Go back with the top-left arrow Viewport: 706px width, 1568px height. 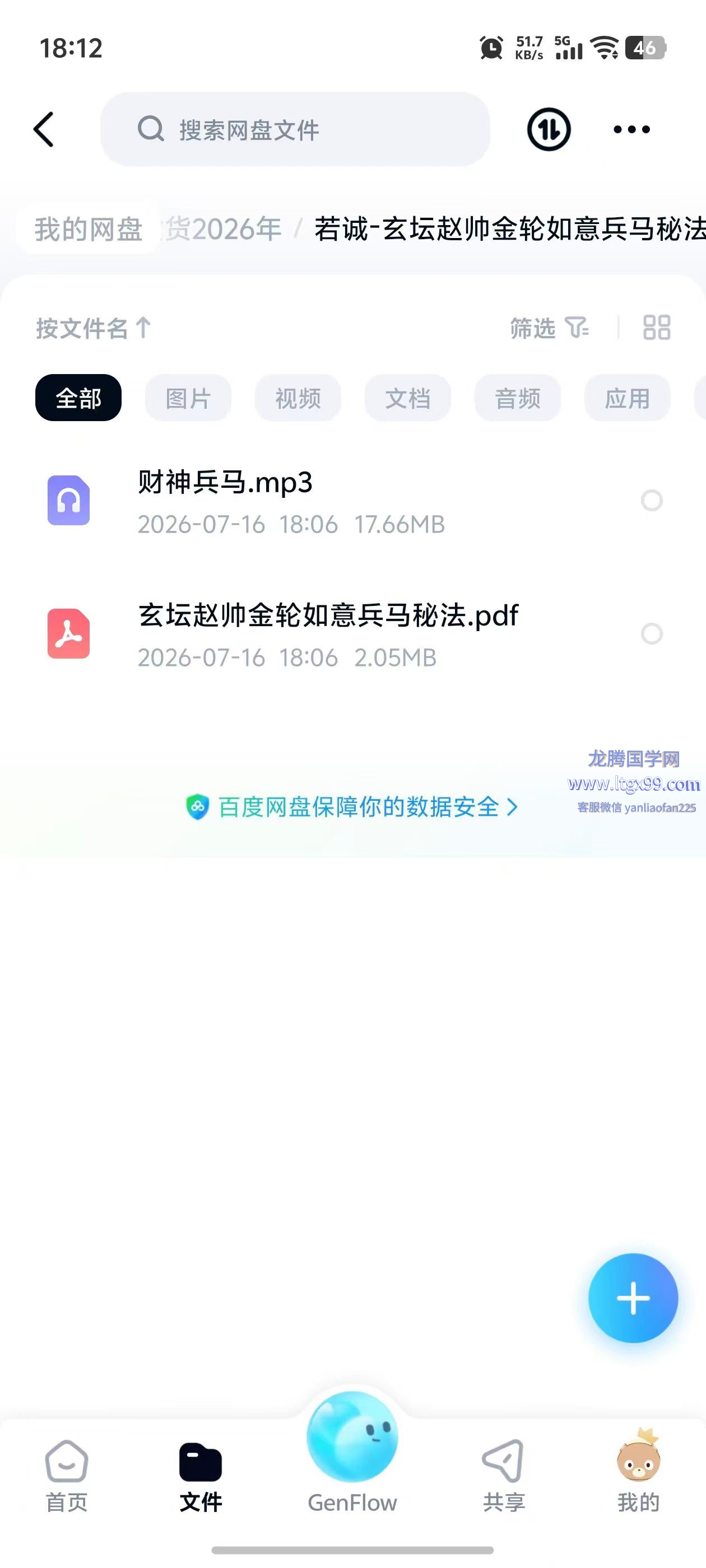coord(44,129)
